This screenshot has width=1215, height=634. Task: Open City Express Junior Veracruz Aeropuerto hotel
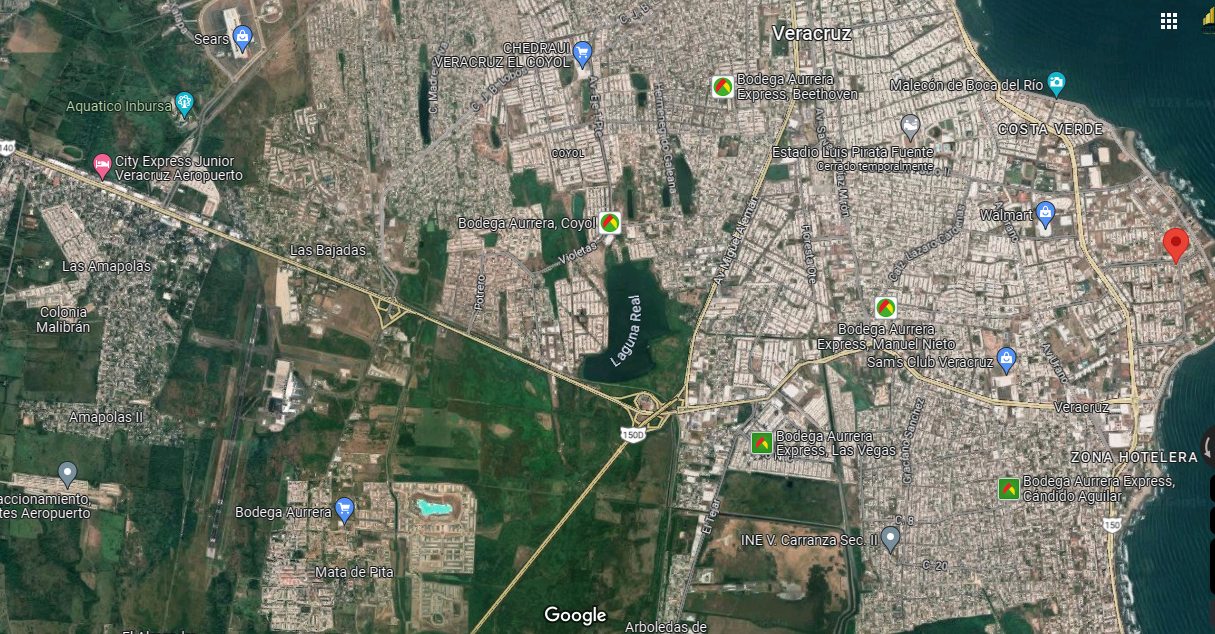[x=101, y=164]
